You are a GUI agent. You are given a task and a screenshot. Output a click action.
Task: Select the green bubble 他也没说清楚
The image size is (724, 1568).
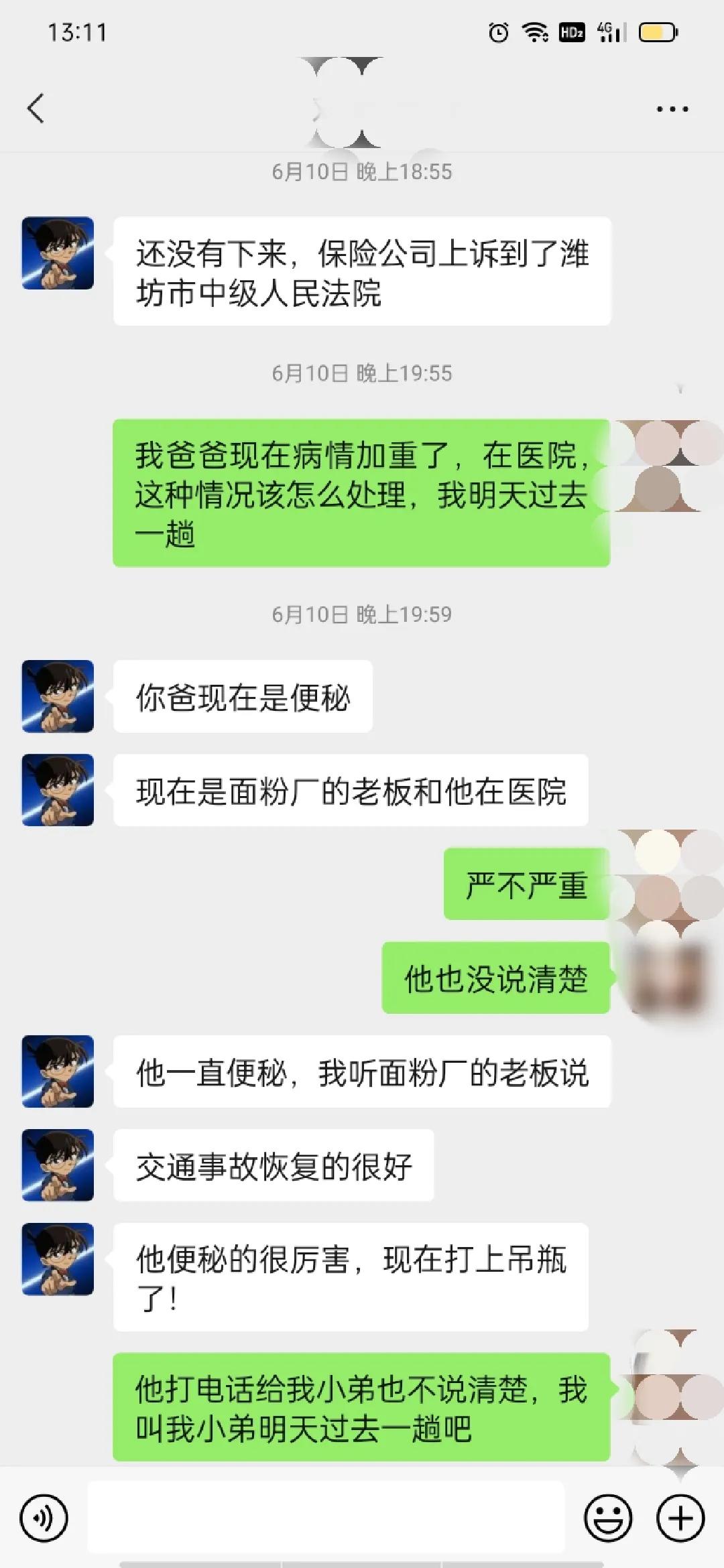point(496,980)
